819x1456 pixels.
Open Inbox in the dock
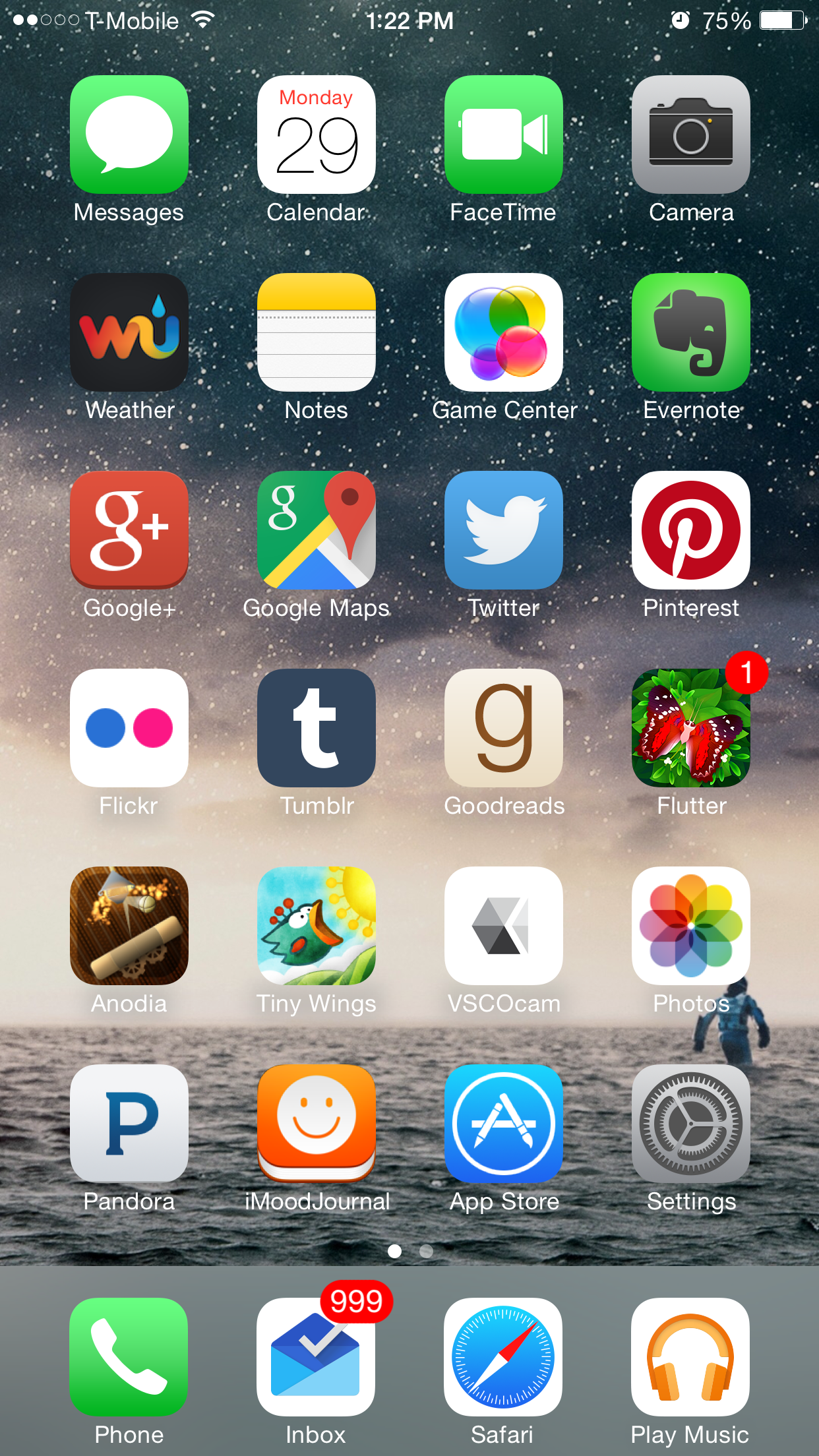(x=317, y=1357)
